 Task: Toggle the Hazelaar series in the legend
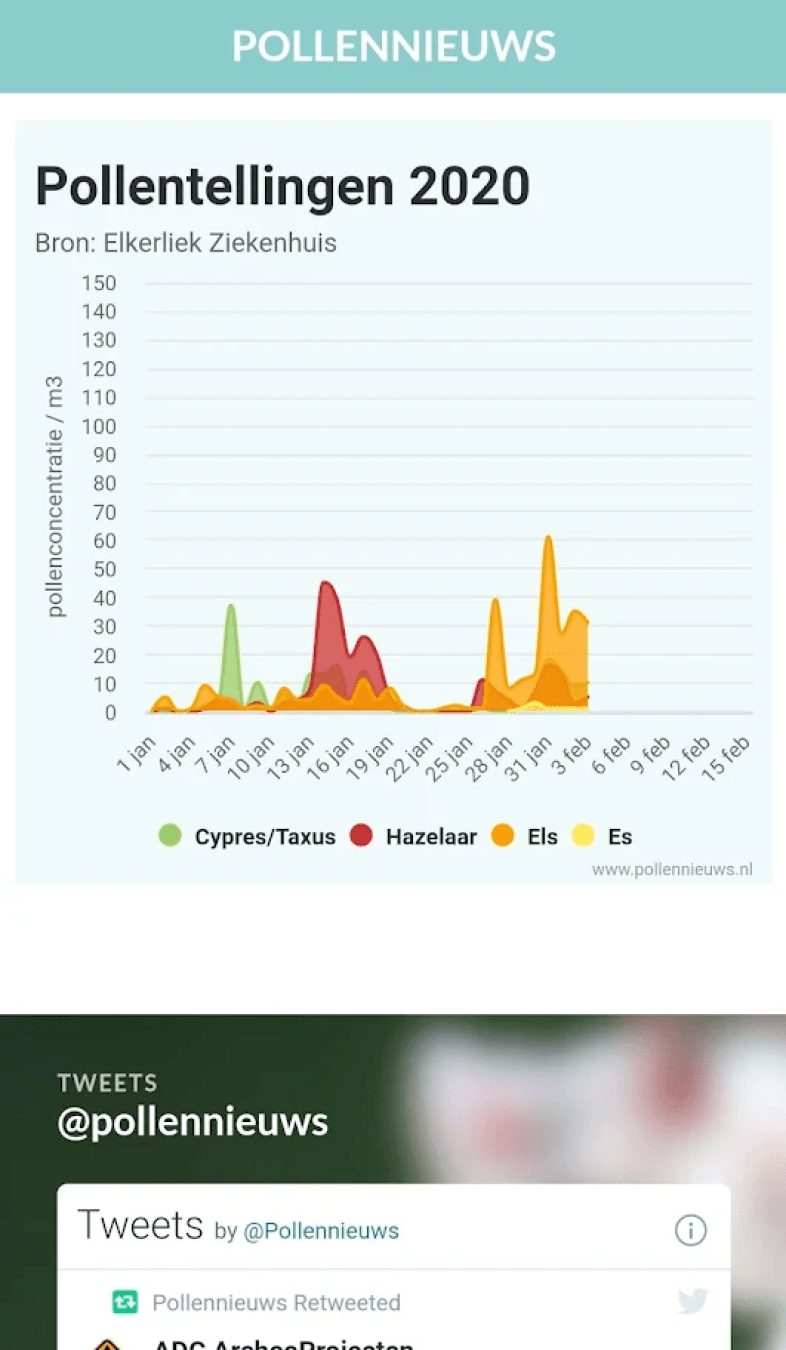(413, 837)
